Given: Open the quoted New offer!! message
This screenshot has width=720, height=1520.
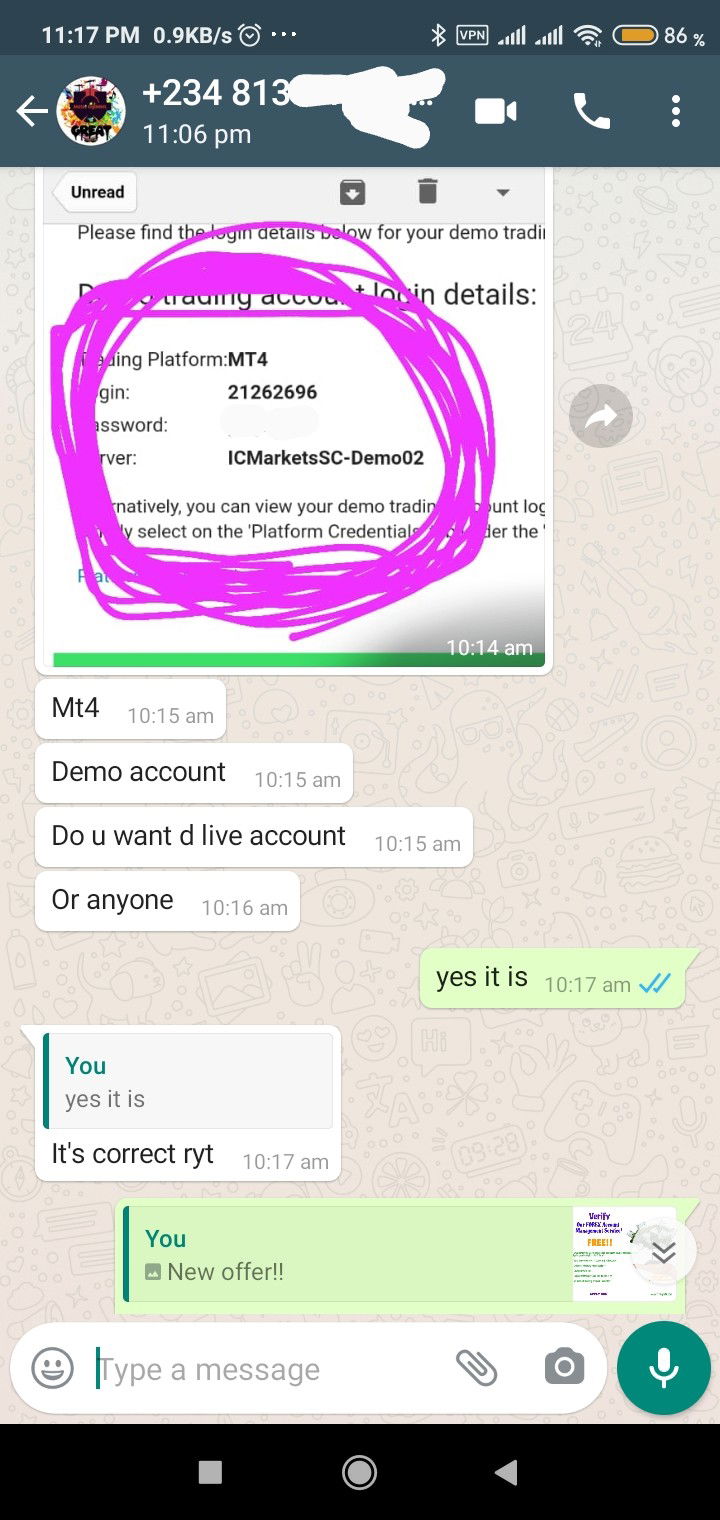Looking at the screenshot, I should [x=400, y=1254].
